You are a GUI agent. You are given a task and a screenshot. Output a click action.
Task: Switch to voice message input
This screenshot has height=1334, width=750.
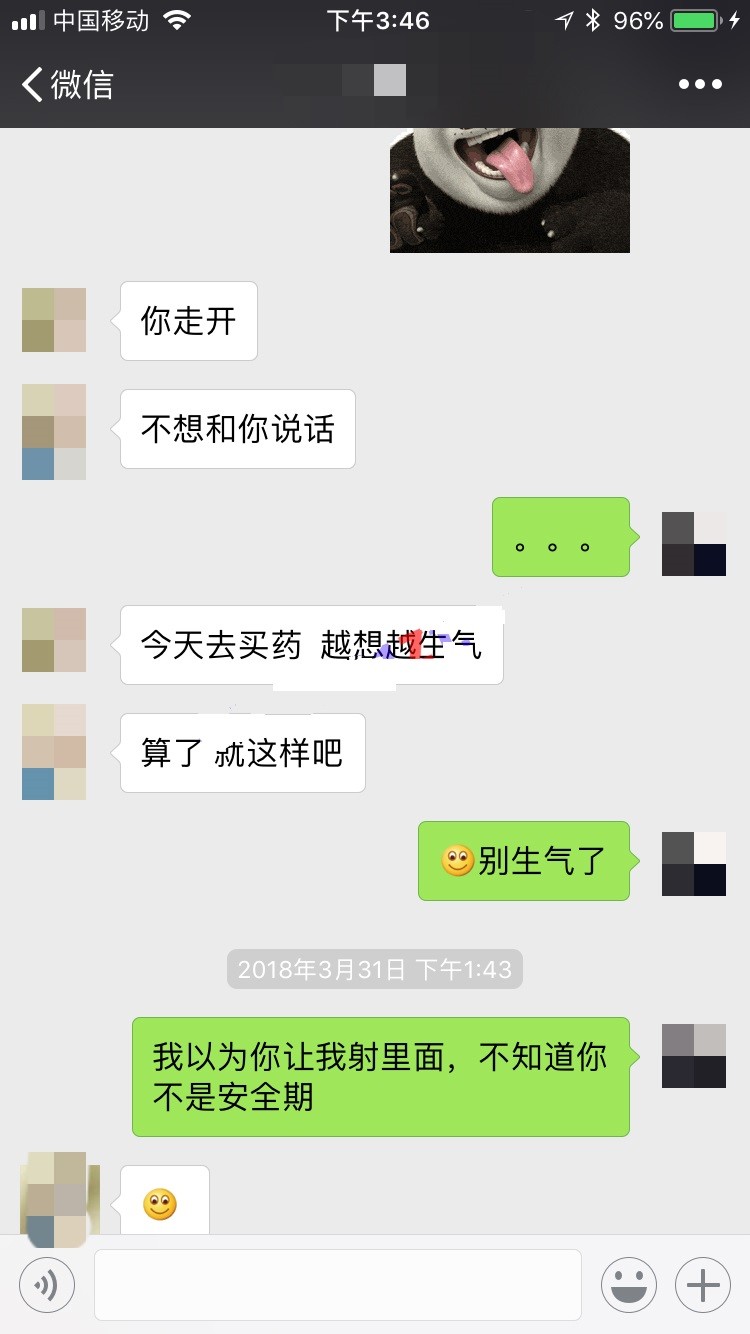coord(46,1284)
